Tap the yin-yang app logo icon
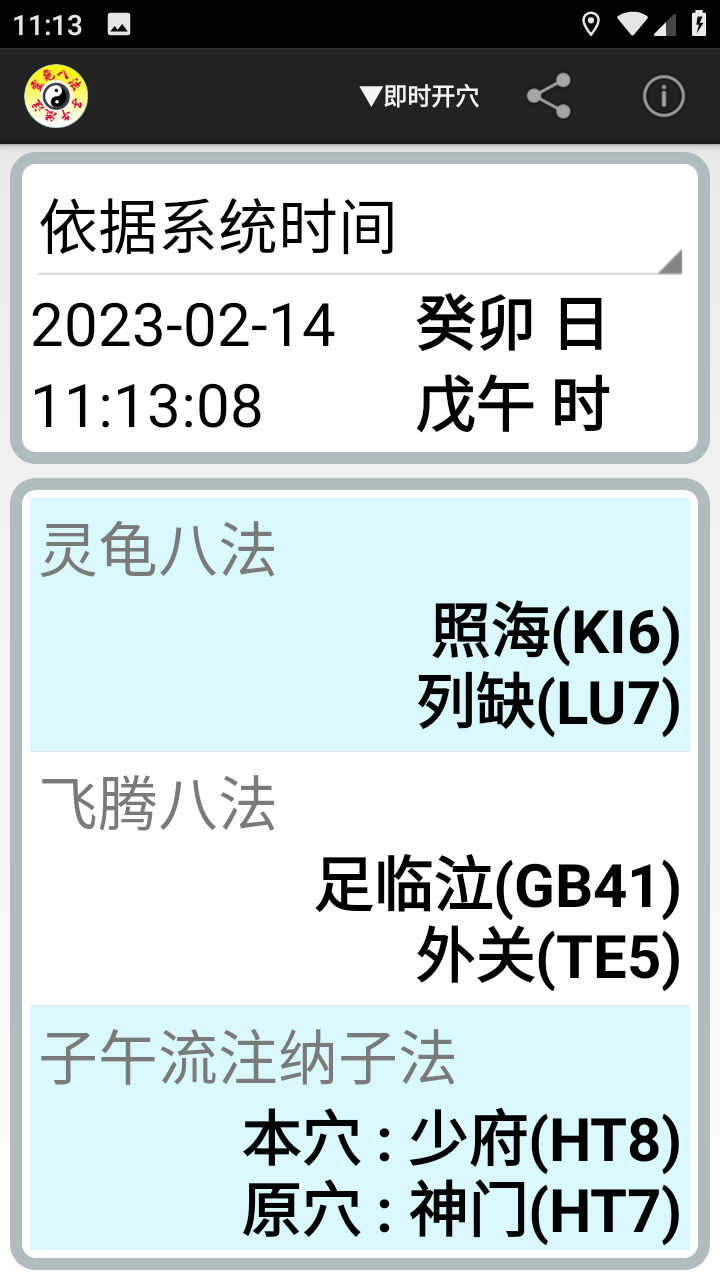This screenshot has height=1280, width=720. pyautogui.click(x=57, y=95)
